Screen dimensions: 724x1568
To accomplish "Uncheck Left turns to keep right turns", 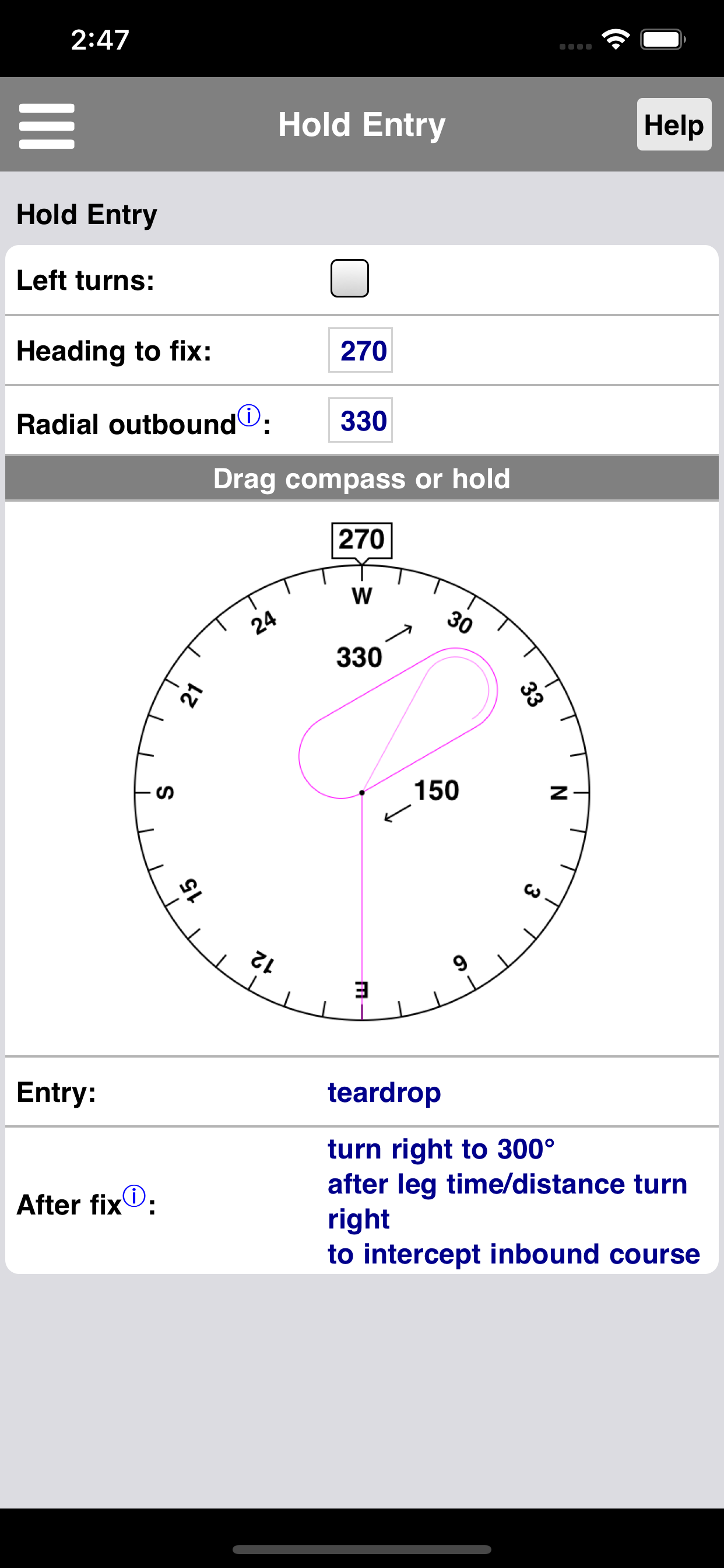I will point(351,279).
